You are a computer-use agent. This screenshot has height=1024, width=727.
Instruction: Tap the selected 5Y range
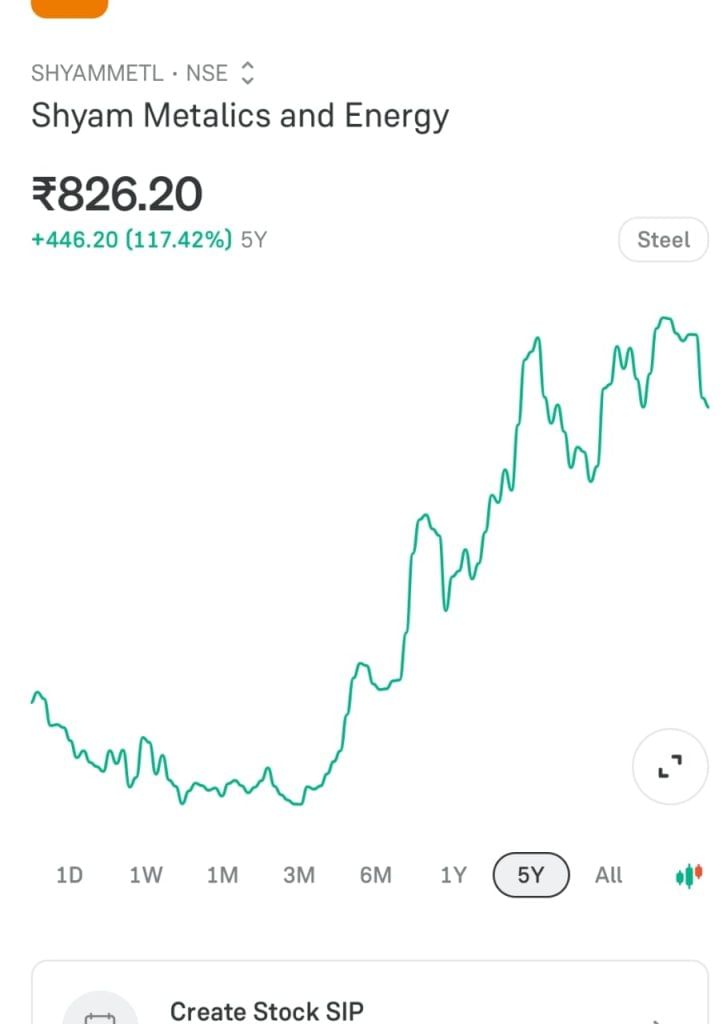coord(530,875)
